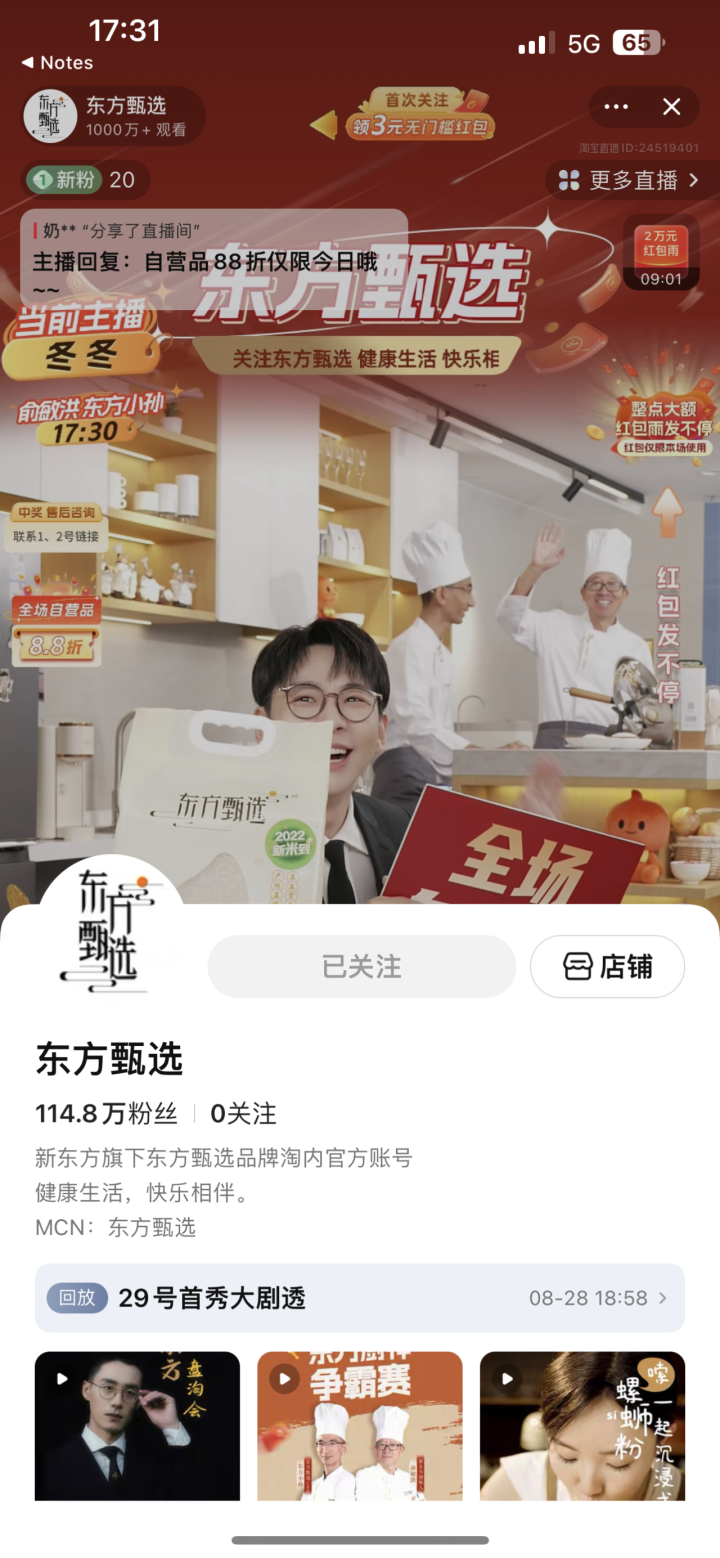Open the 店铺 store page
The width and height of the screenshot is (720, 1558).
pos(607,966)
